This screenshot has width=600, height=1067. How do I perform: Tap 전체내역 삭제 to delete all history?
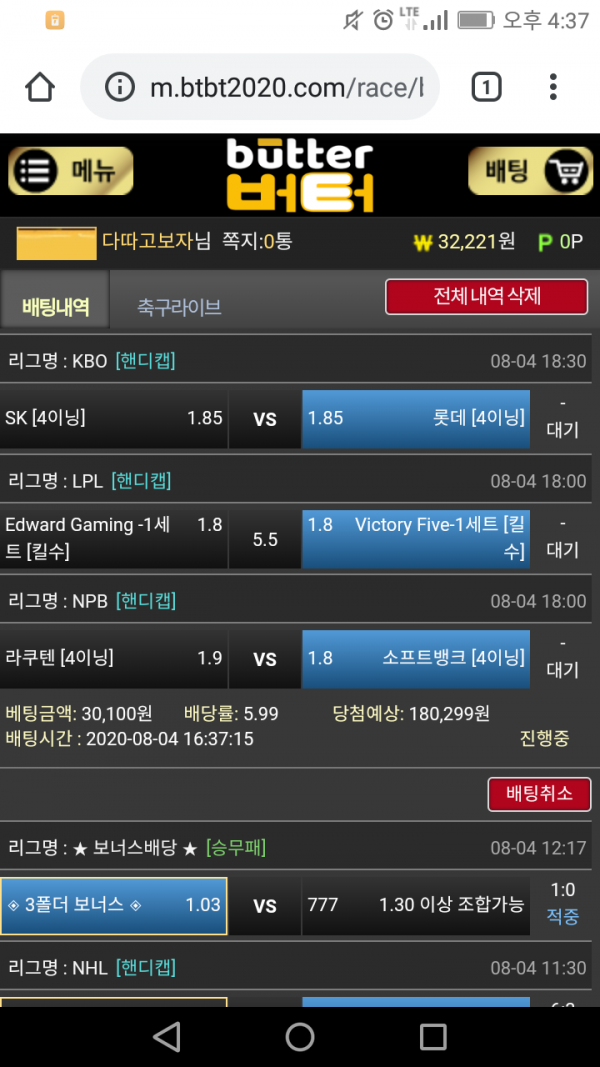pyautogui.click(x=487, y=297)
